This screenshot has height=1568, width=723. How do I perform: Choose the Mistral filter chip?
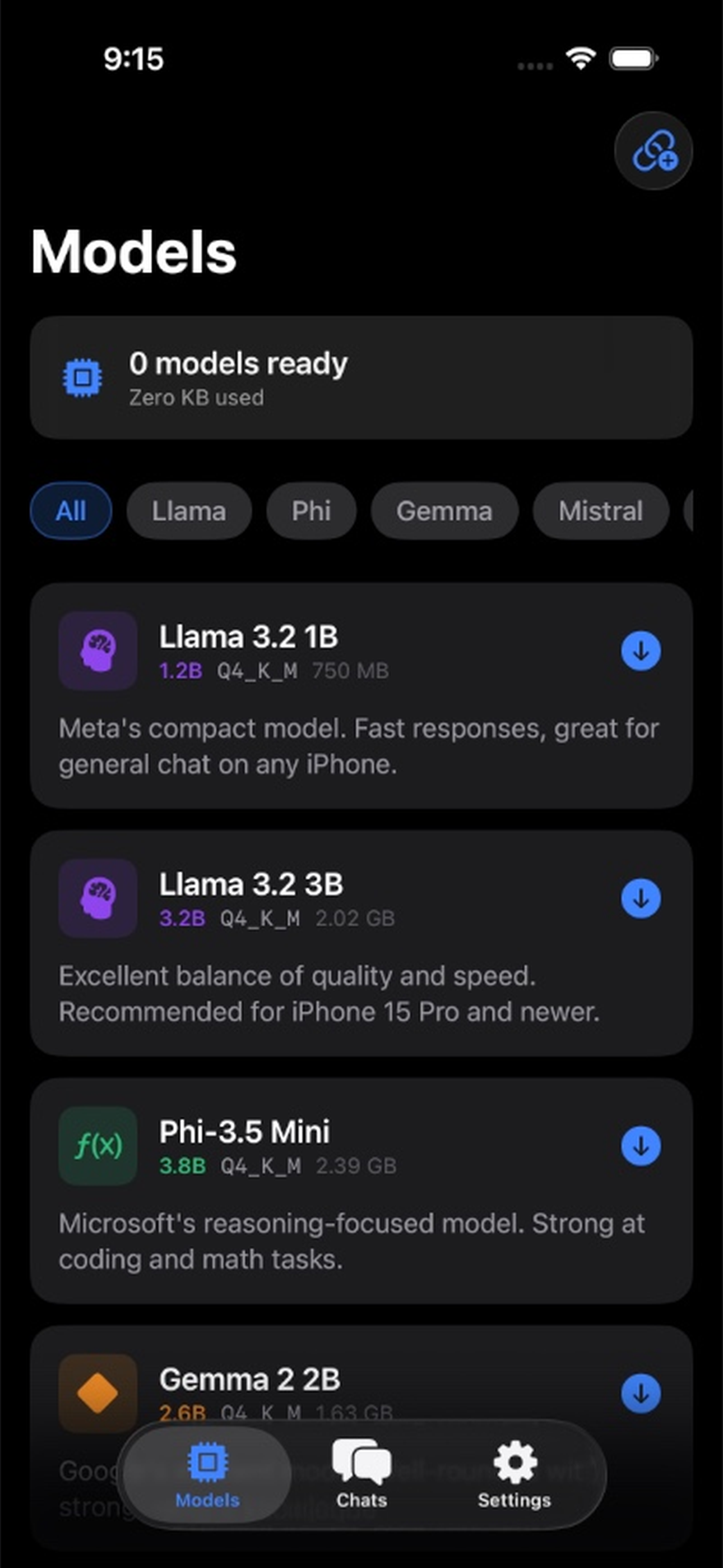pyautogui.click(x=601, y=511)
